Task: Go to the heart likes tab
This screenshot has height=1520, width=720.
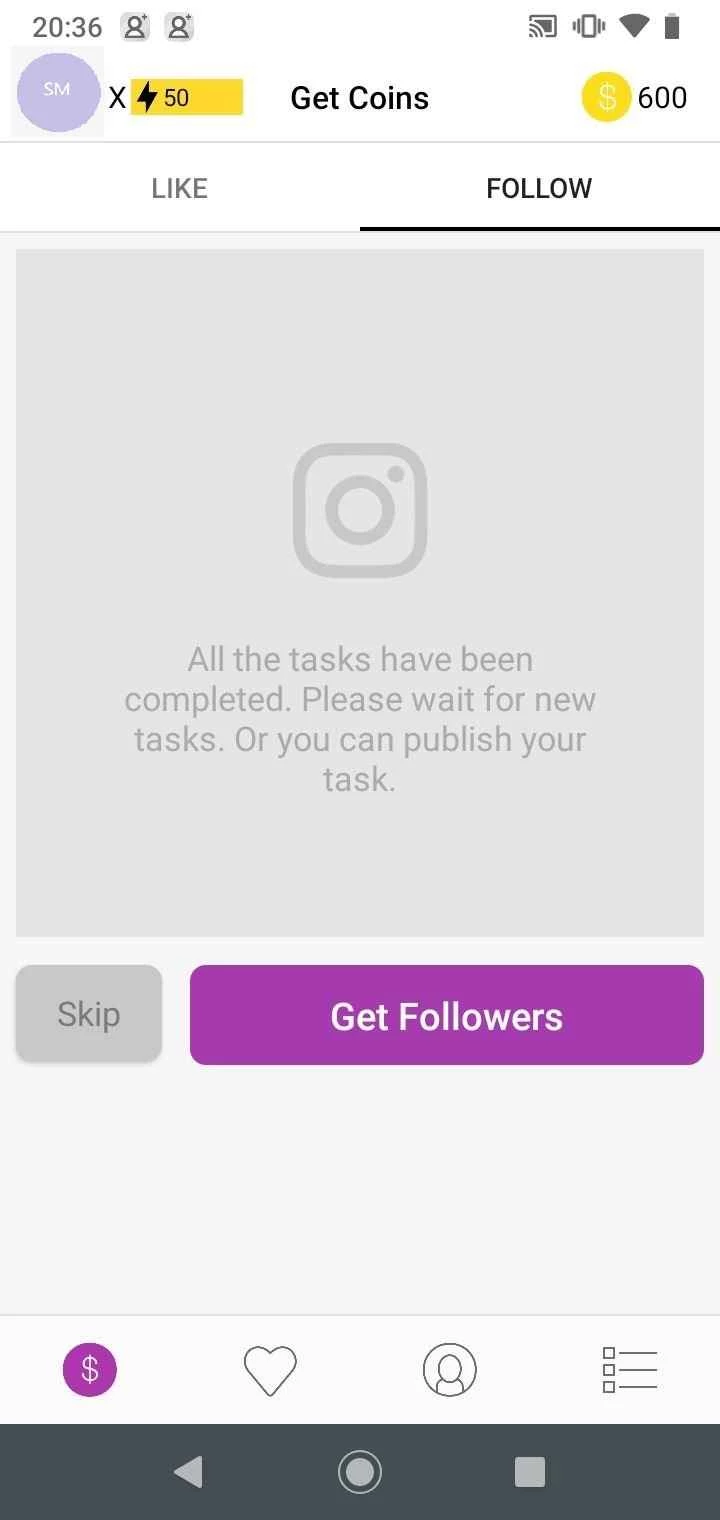Action: 270,1369
